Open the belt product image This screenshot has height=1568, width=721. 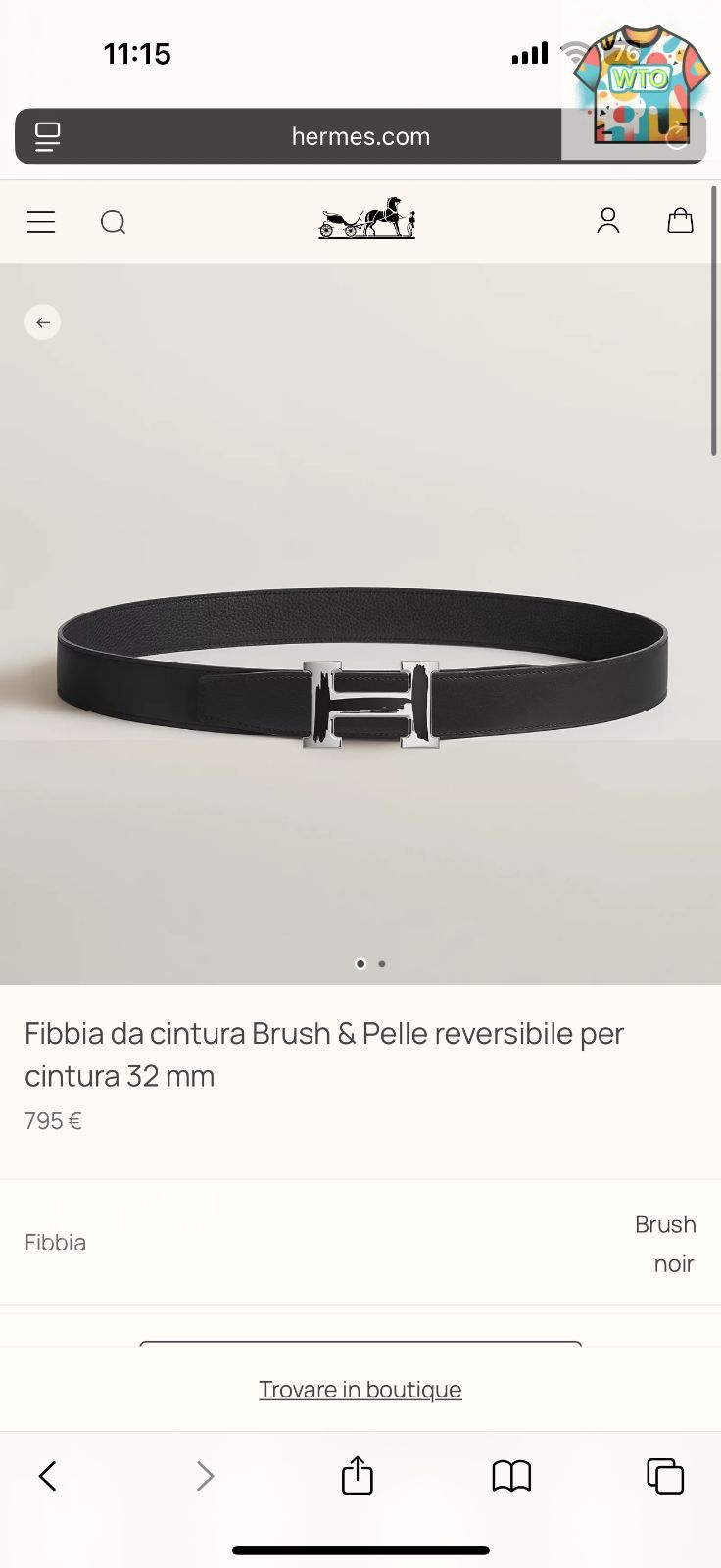[x=360, y=666]
